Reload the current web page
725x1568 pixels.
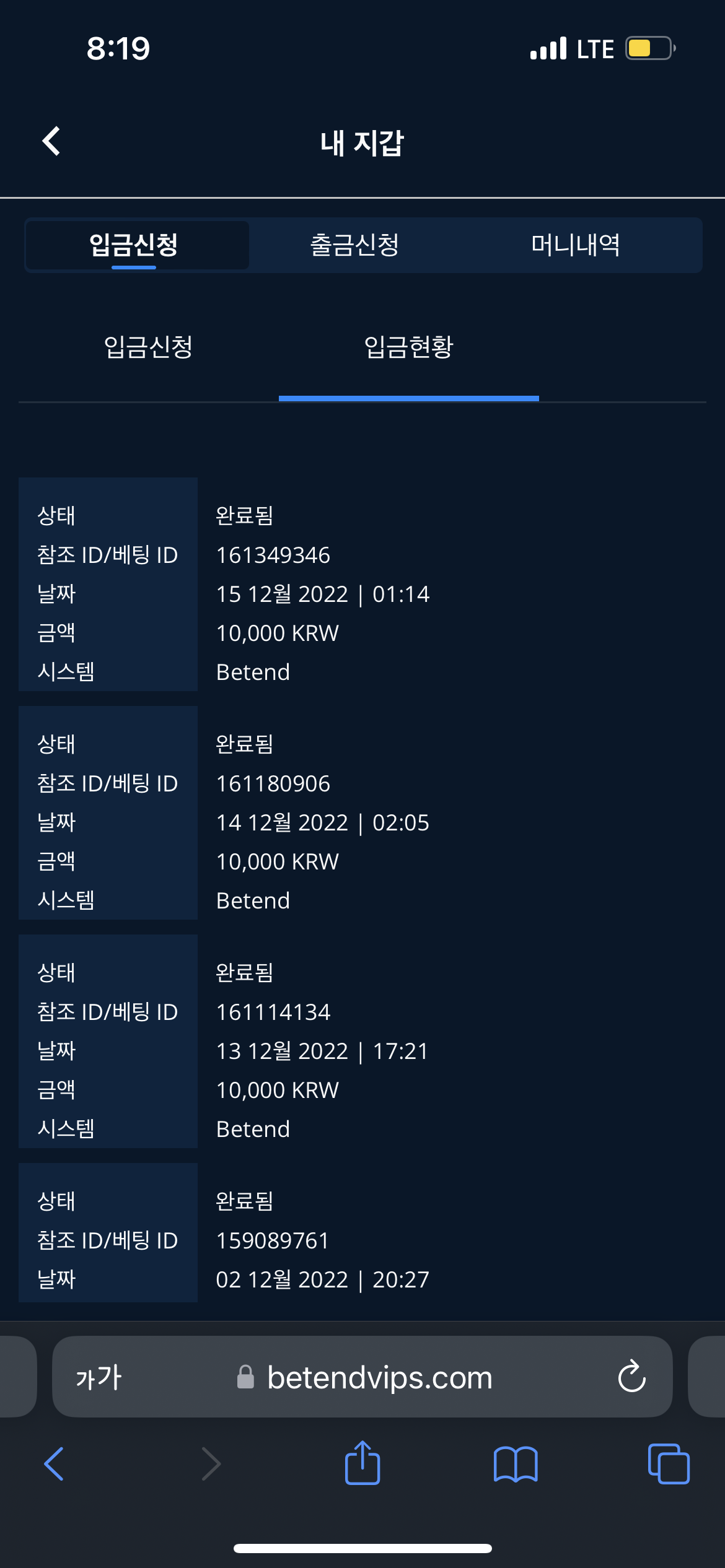click(x=631, y=1378)
